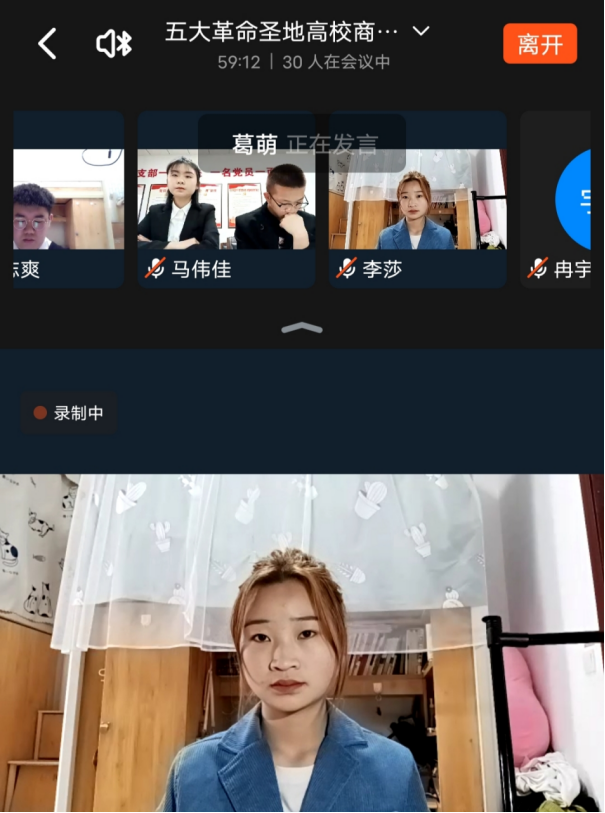Expand the meeting title dropdown

421,31
